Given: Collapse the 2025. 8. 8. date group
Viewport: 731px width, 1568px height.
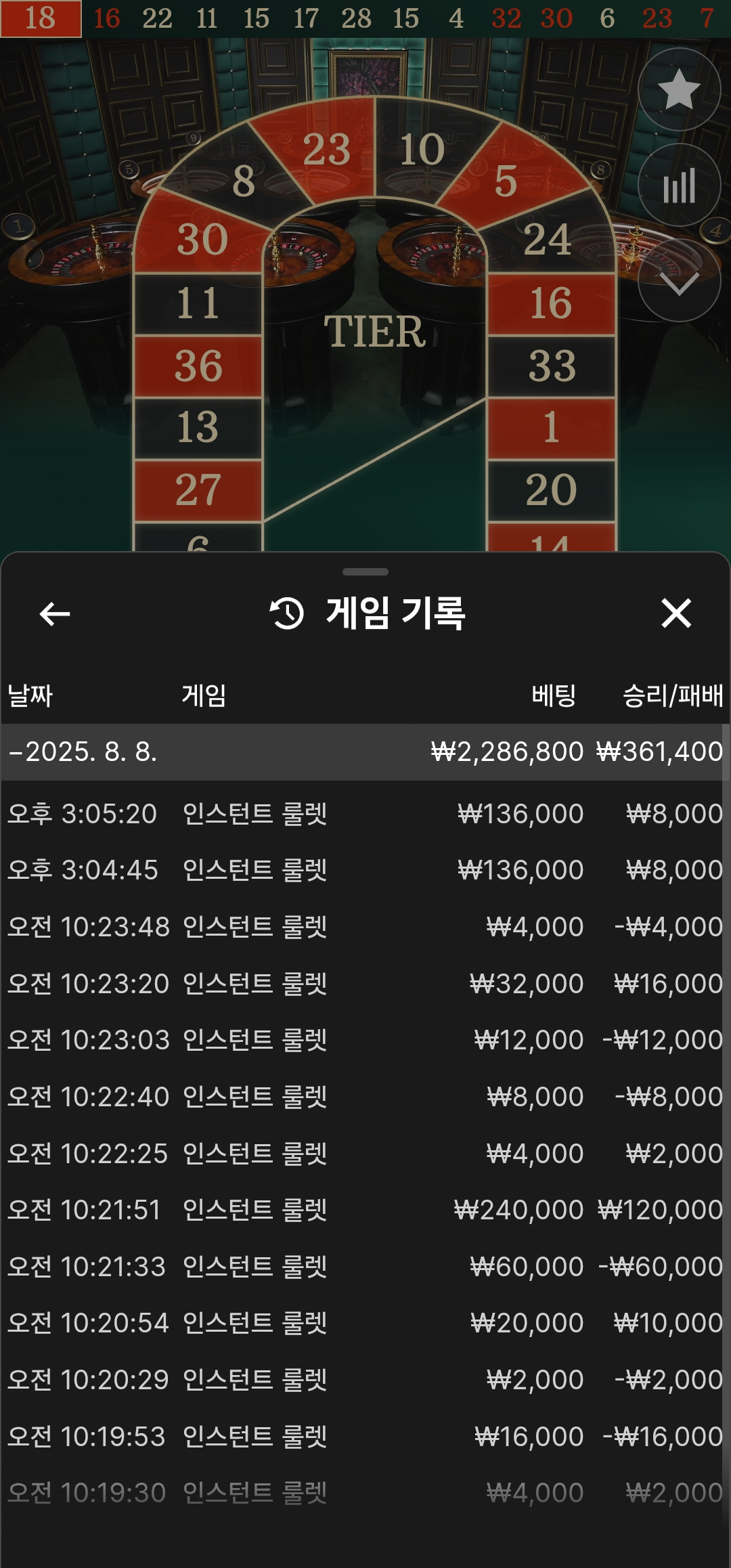Looking at the screenshot, I should click(83, 752).
